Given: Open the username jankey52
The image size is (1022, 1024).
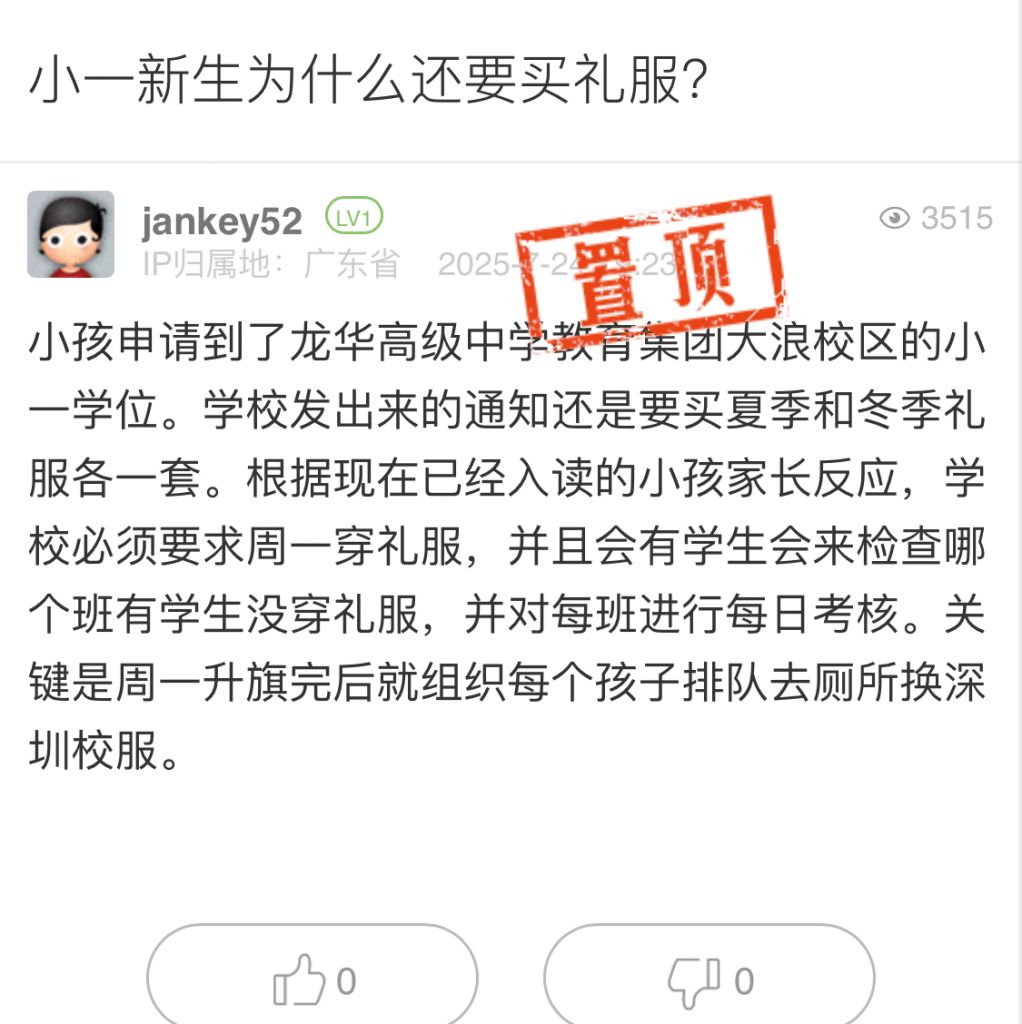Looking at the screenshot, I should (x=221, y=221).
